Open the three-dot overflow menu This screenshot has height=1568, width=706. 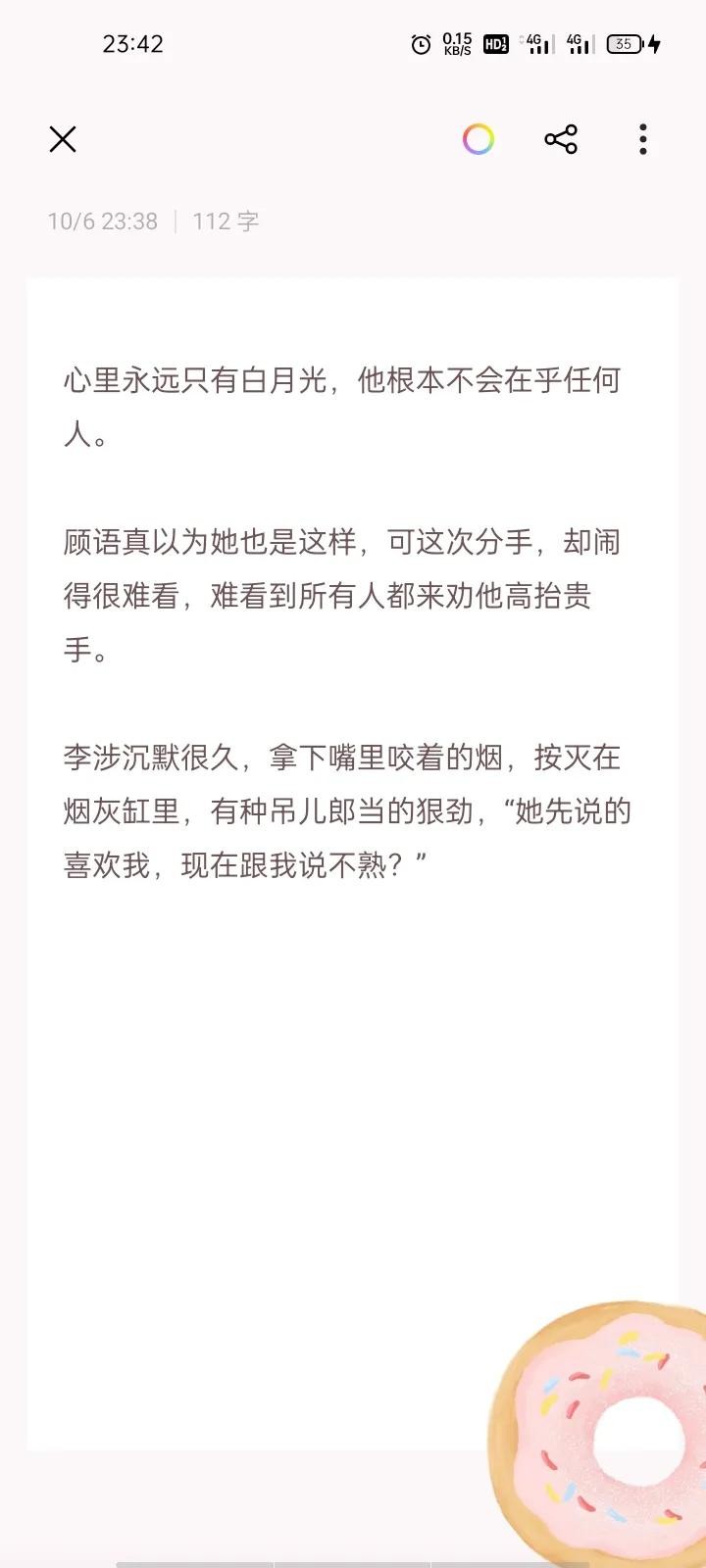tap(643, 140)
